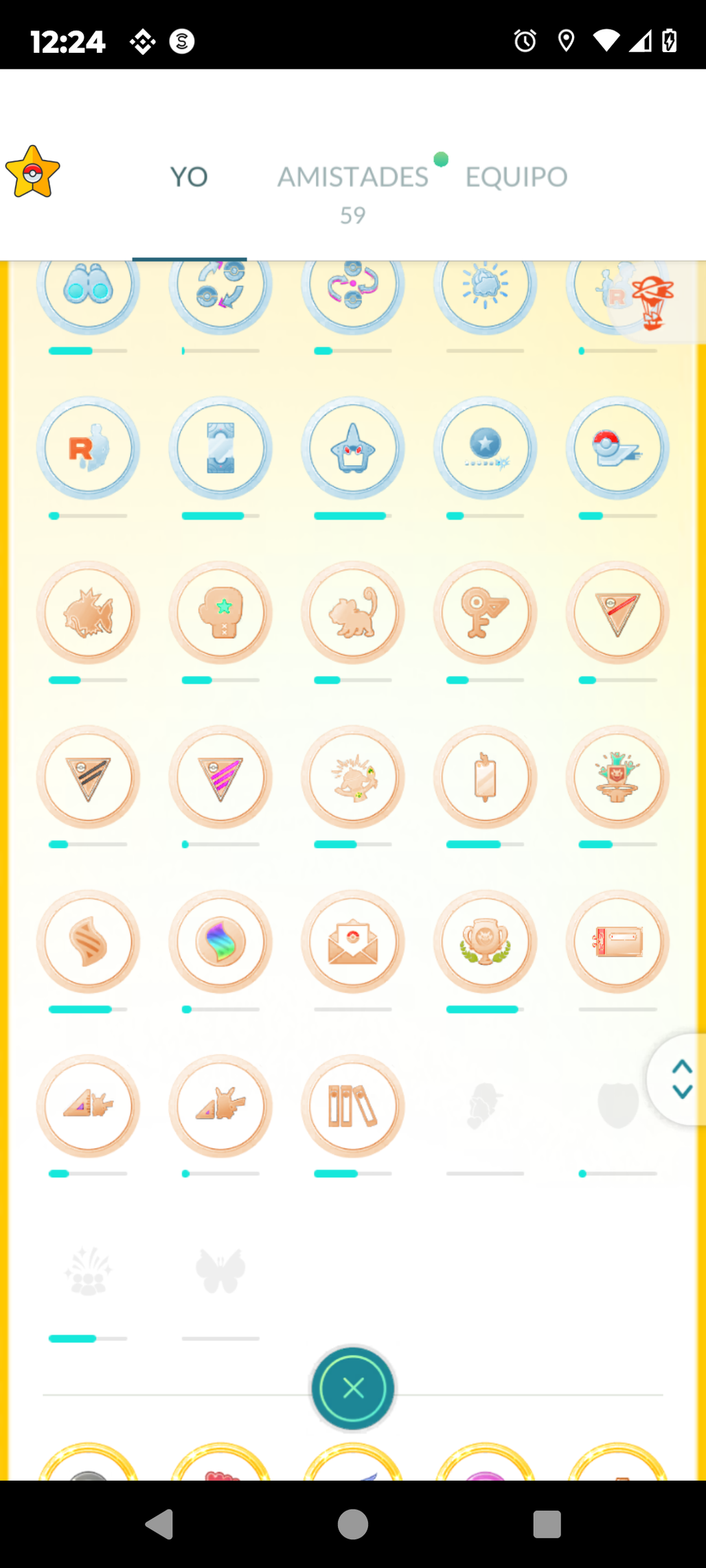Open the greyed-out butterfly medal

point(220,1271)
